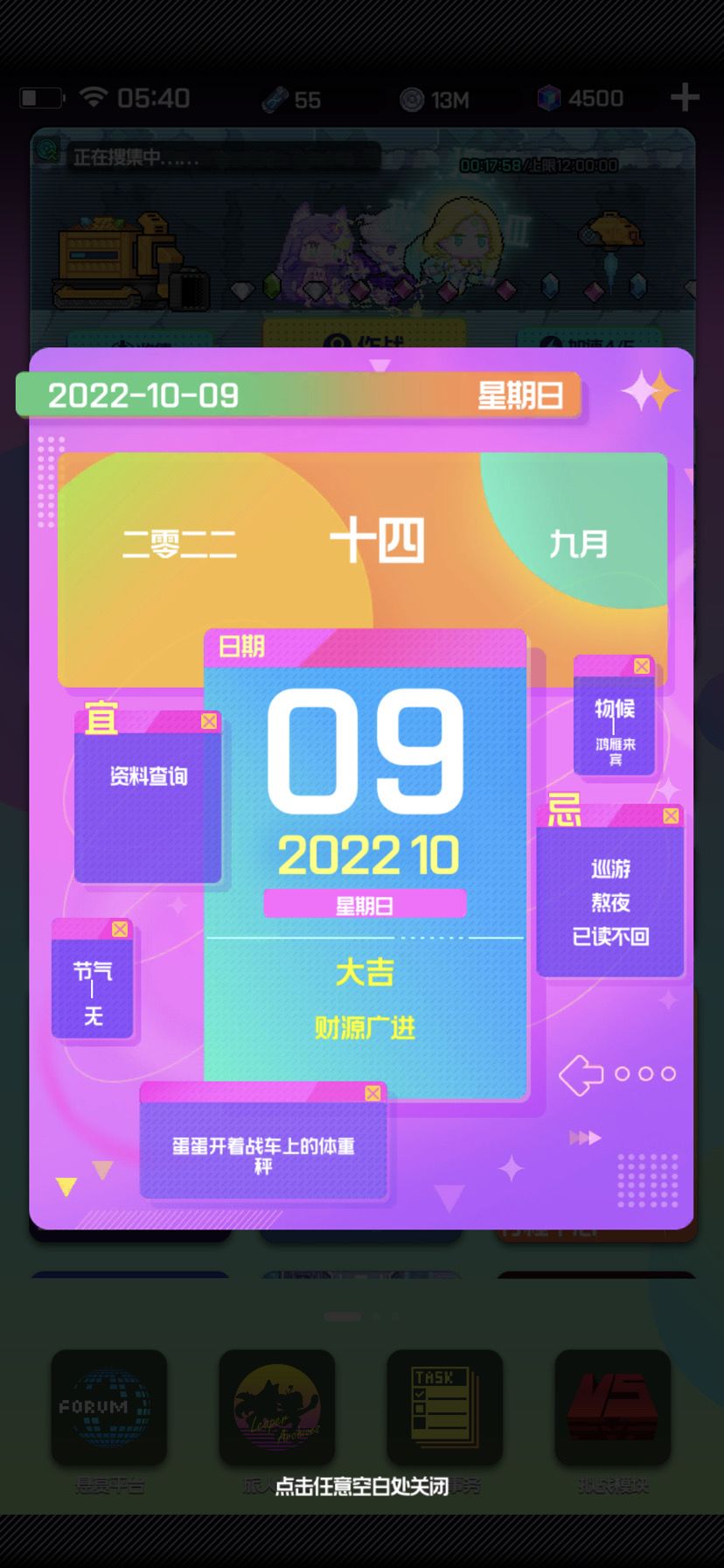724x1568 pixels.
Task: Tap the left arrow in the calendar
Action: coord(581,1074)
